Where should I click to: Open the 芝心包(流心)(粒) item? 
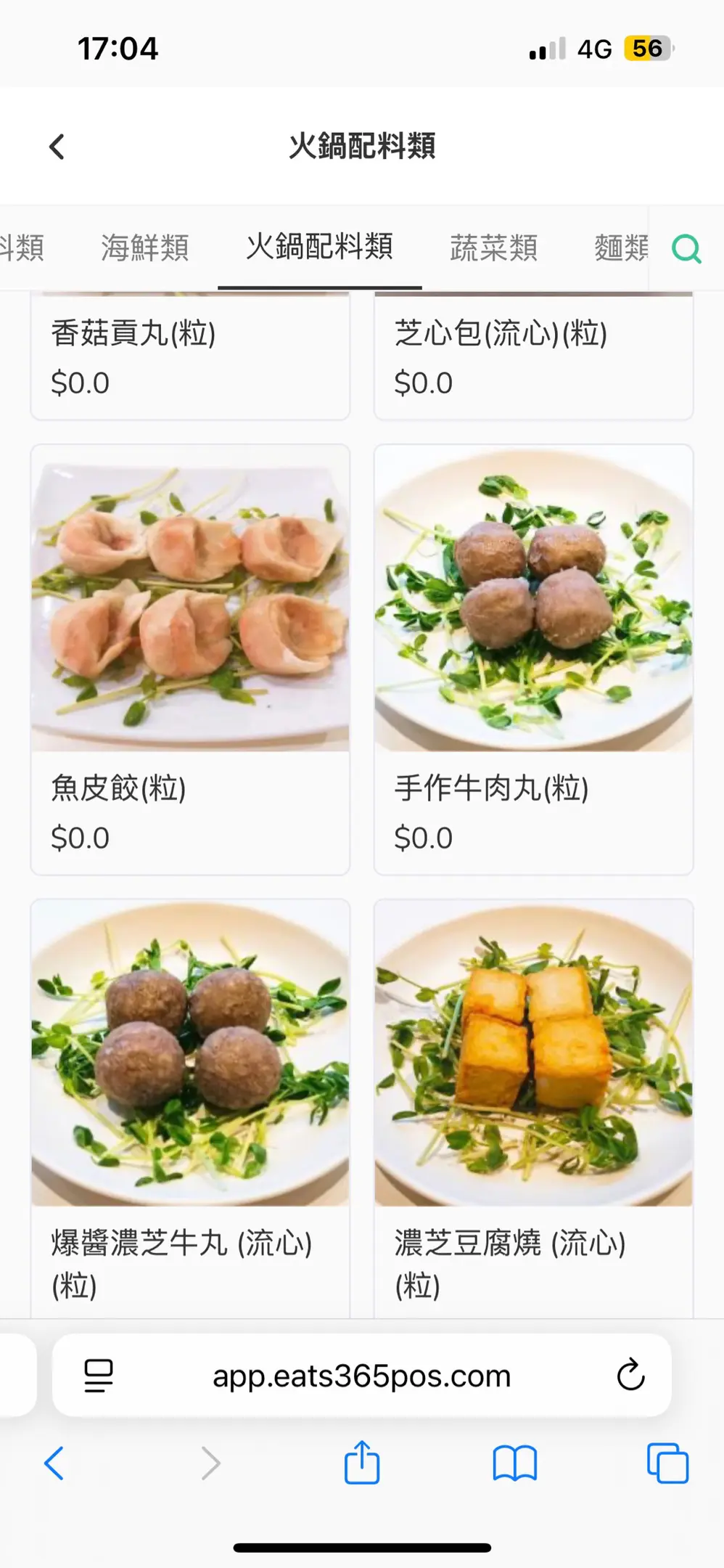(533, 357)
